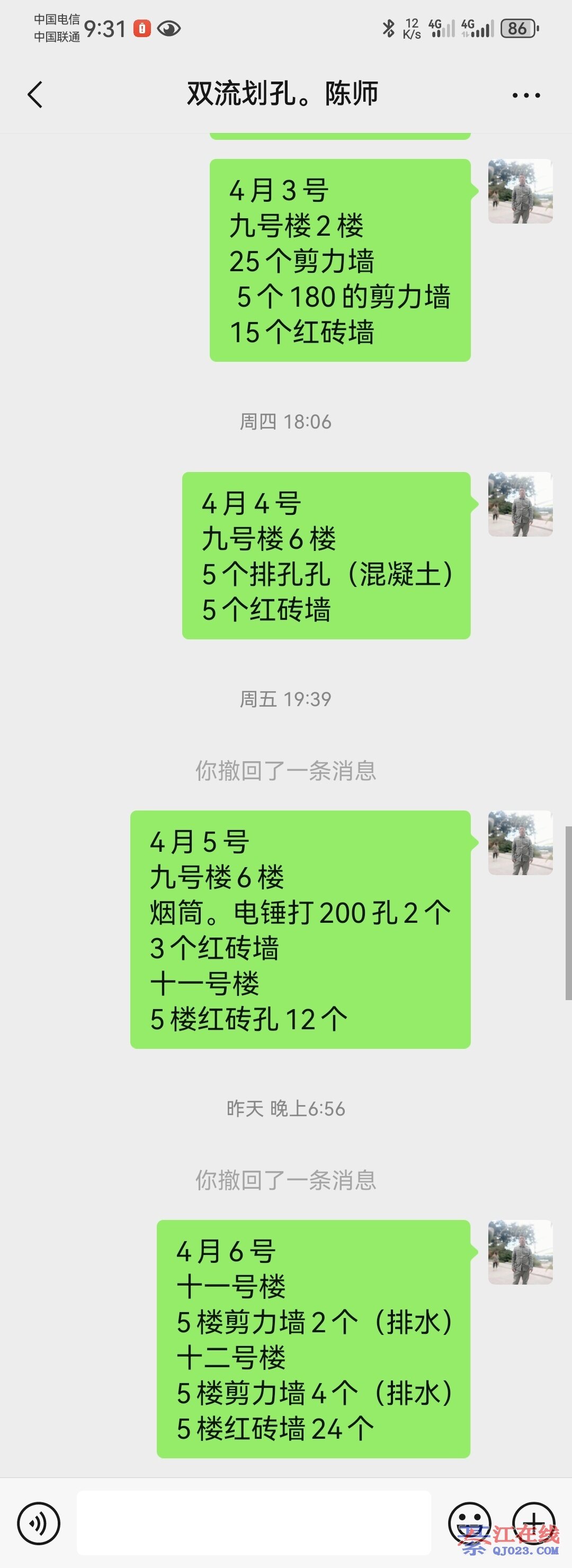Open the plus attachment menu

click(x=534, y=1523)
